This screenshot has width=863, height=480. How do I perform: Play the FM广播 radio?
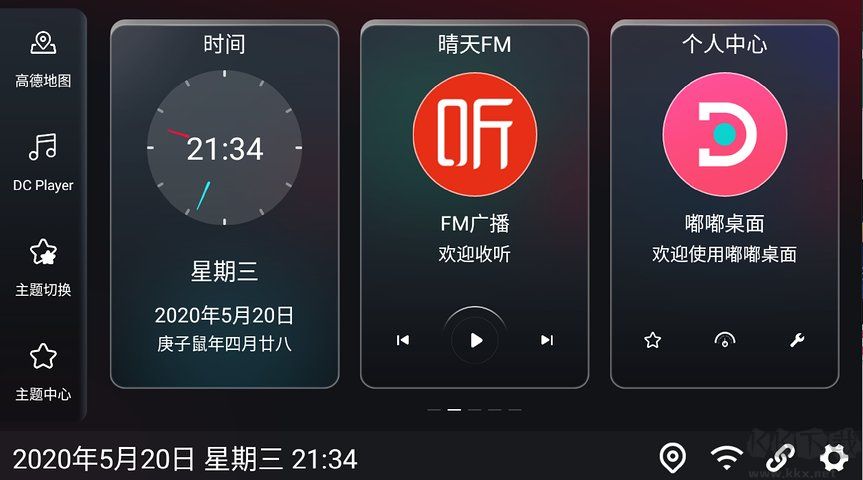(x=475, y=340)
